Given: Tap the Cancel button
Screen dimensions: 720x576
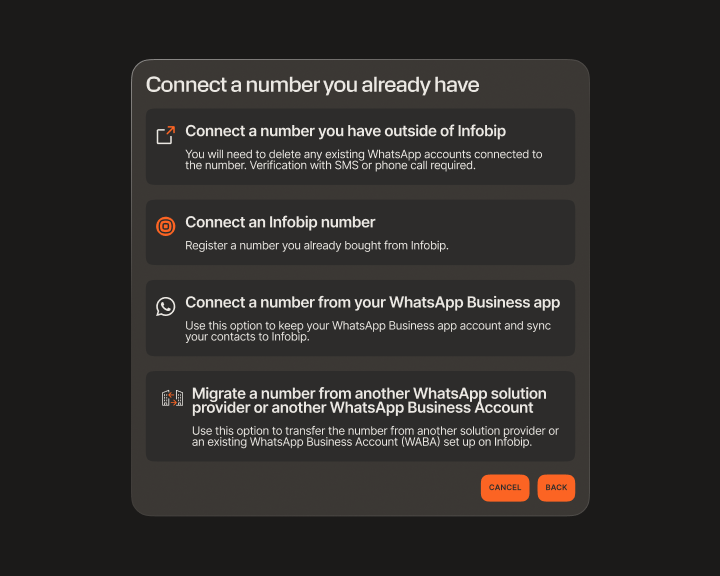Looking at the screenshot, I should [505, 488].
